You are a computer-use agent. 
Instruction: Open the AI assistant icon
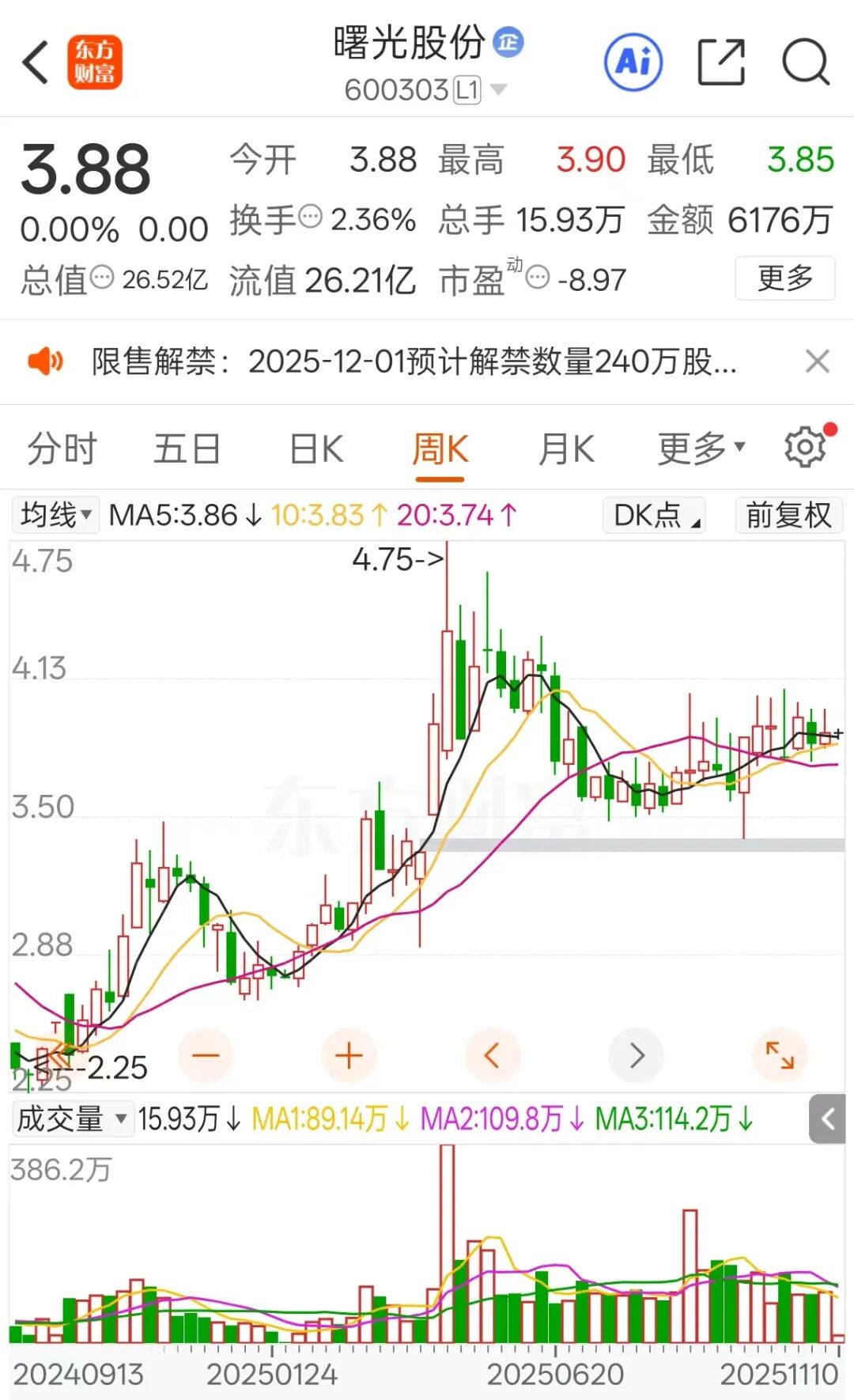[633, 62]
